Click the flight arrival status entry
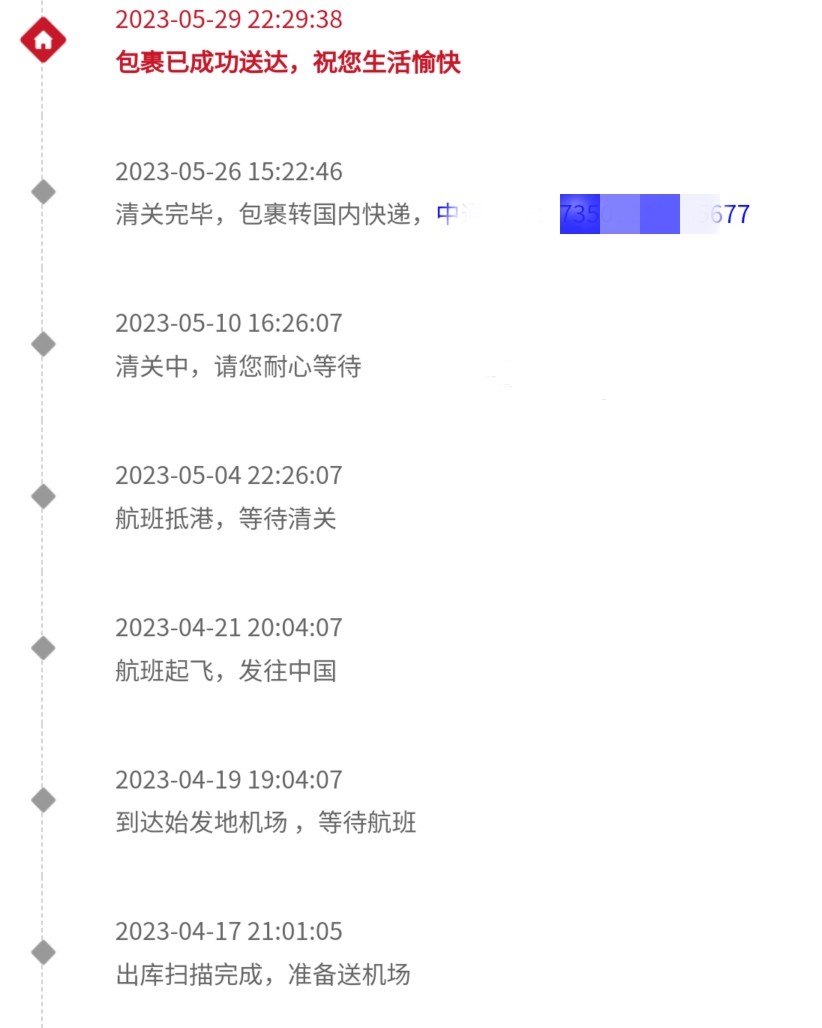 (226, 519)
